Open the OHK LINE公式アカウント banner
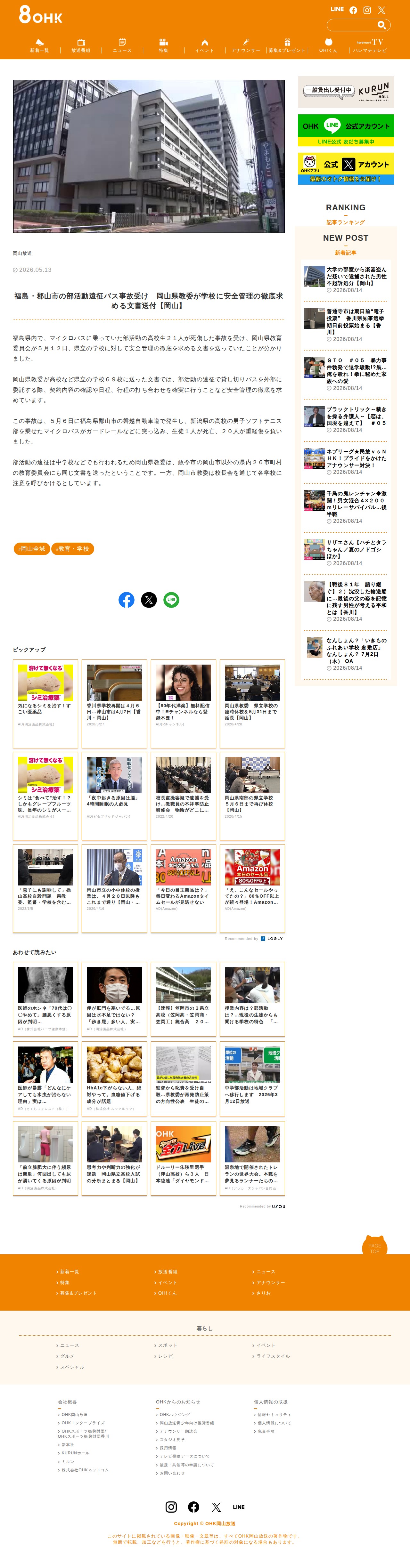The image size is (410, 1568). 345,130
